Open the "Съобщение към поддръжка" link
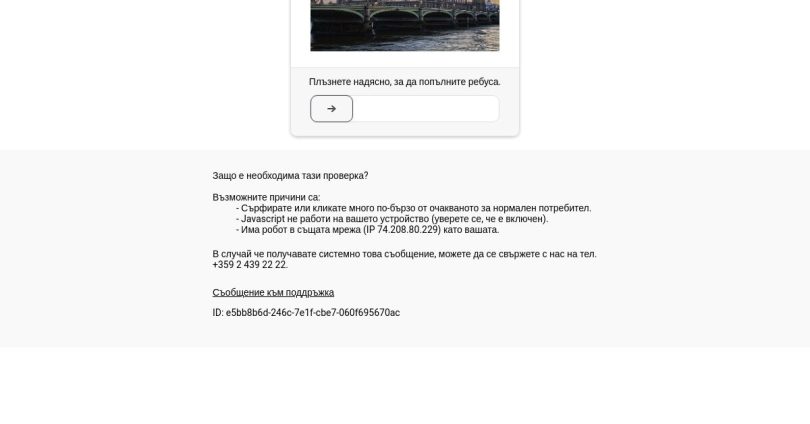Screen dimensions: 810x424 [273, 293]
